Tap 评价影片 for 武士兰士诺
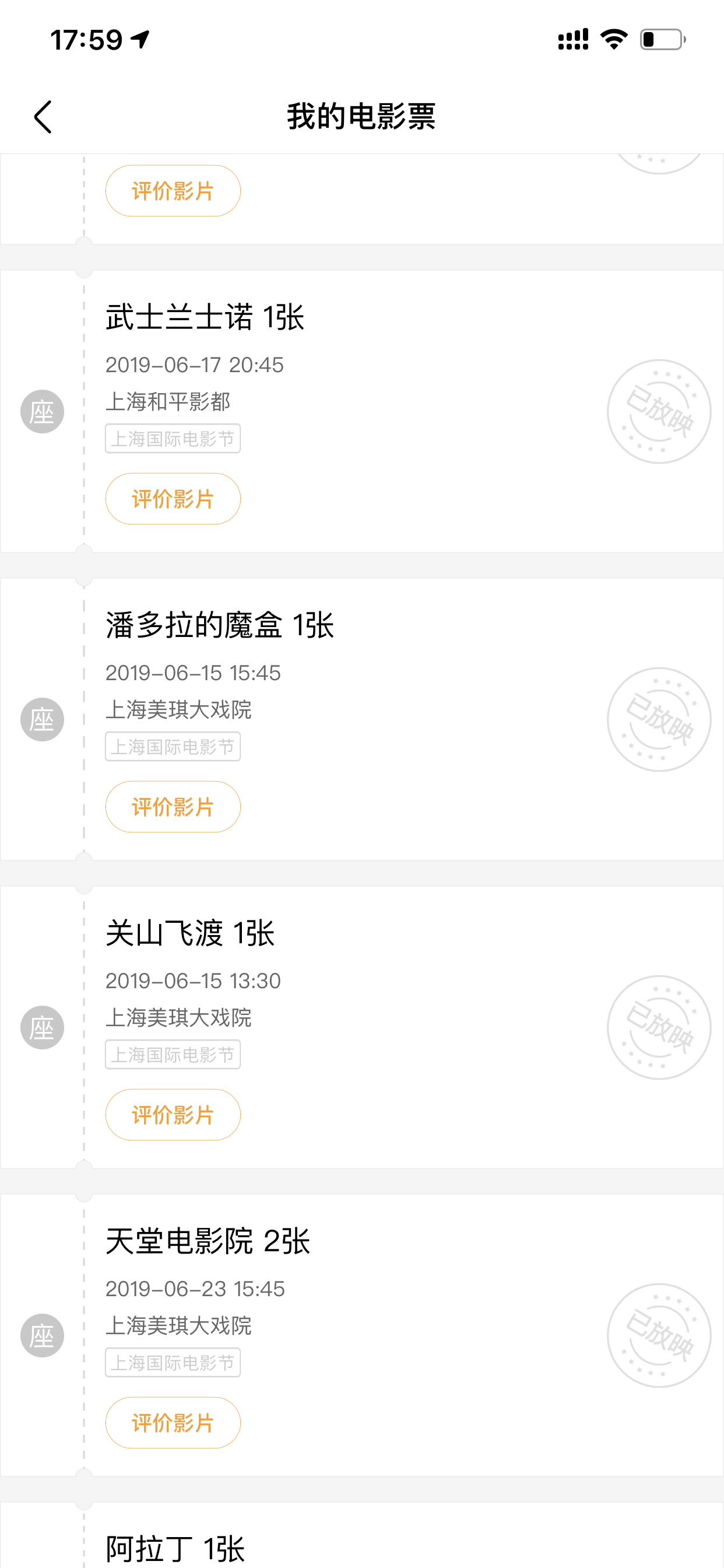724x1568 pixels. pyautogui.click(x=173, y=499)
